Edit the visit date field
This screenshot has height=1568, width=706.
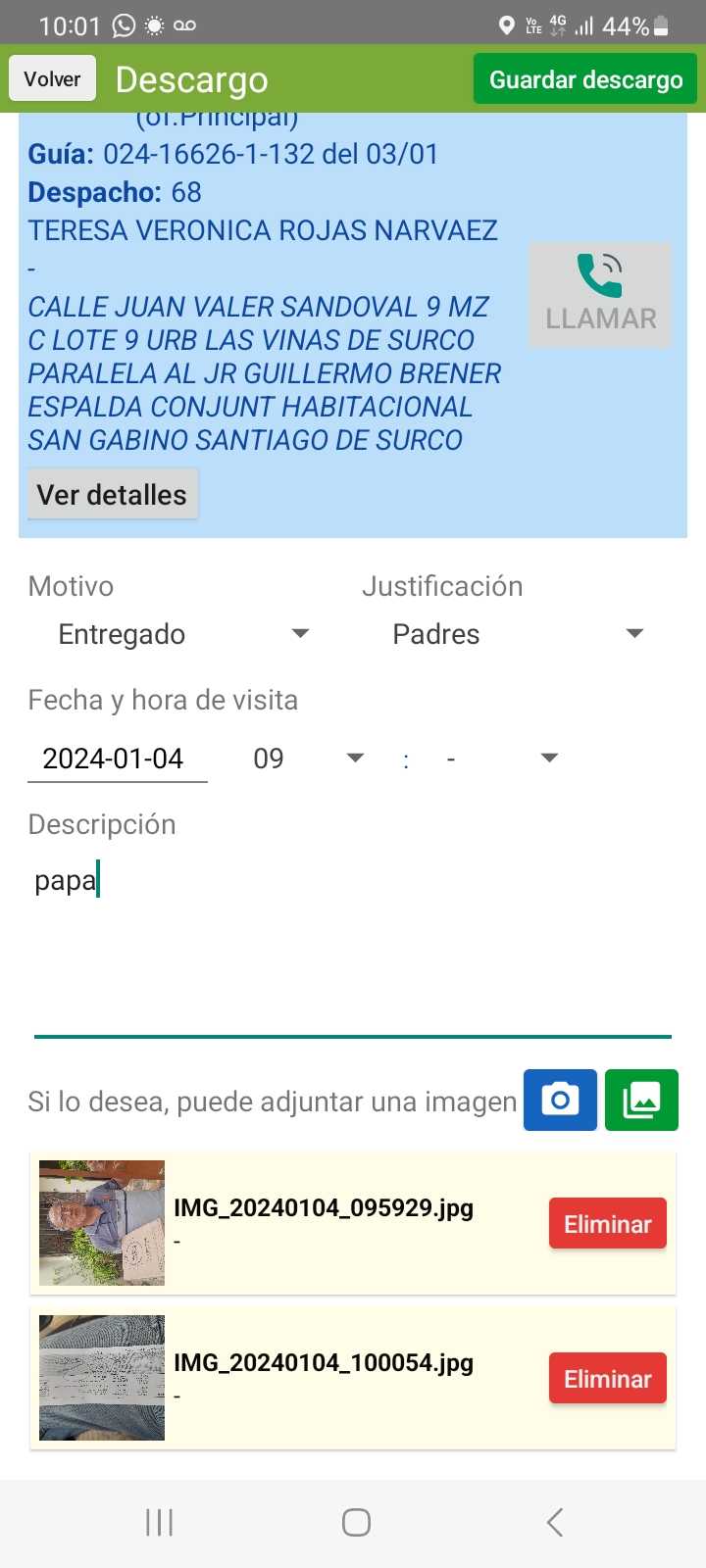(117, 759)
